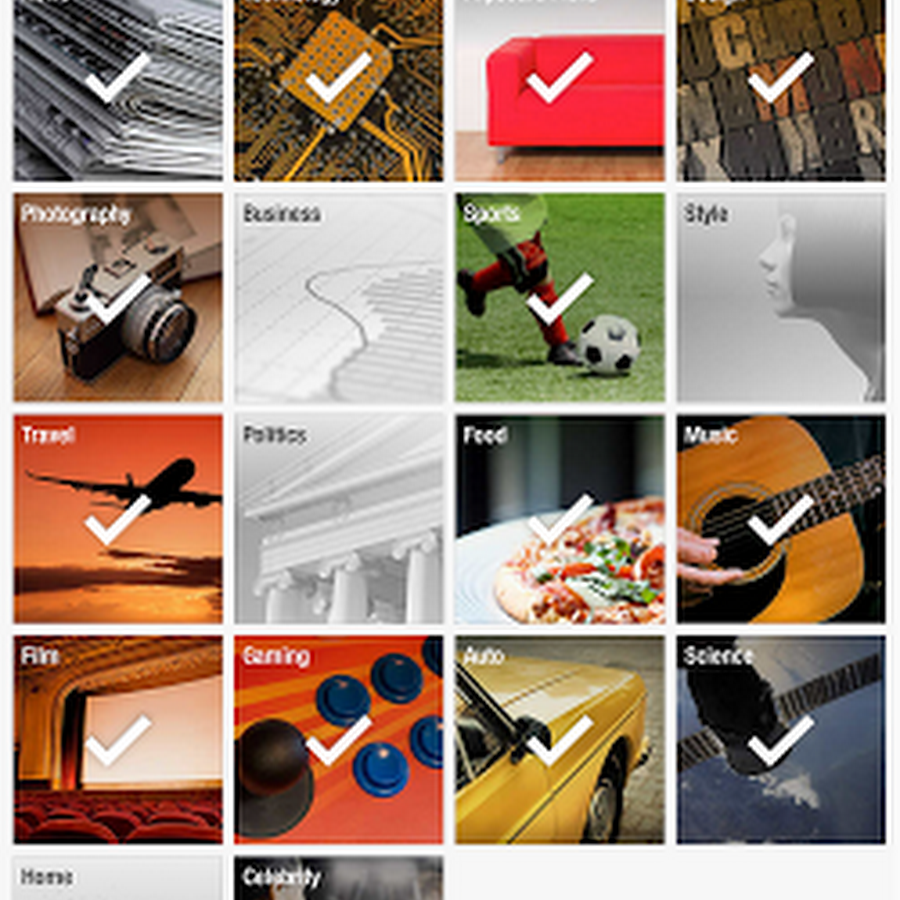This screenshot has height=900, width=900.
Task: Select the Business category
Action: pos(338,298)
